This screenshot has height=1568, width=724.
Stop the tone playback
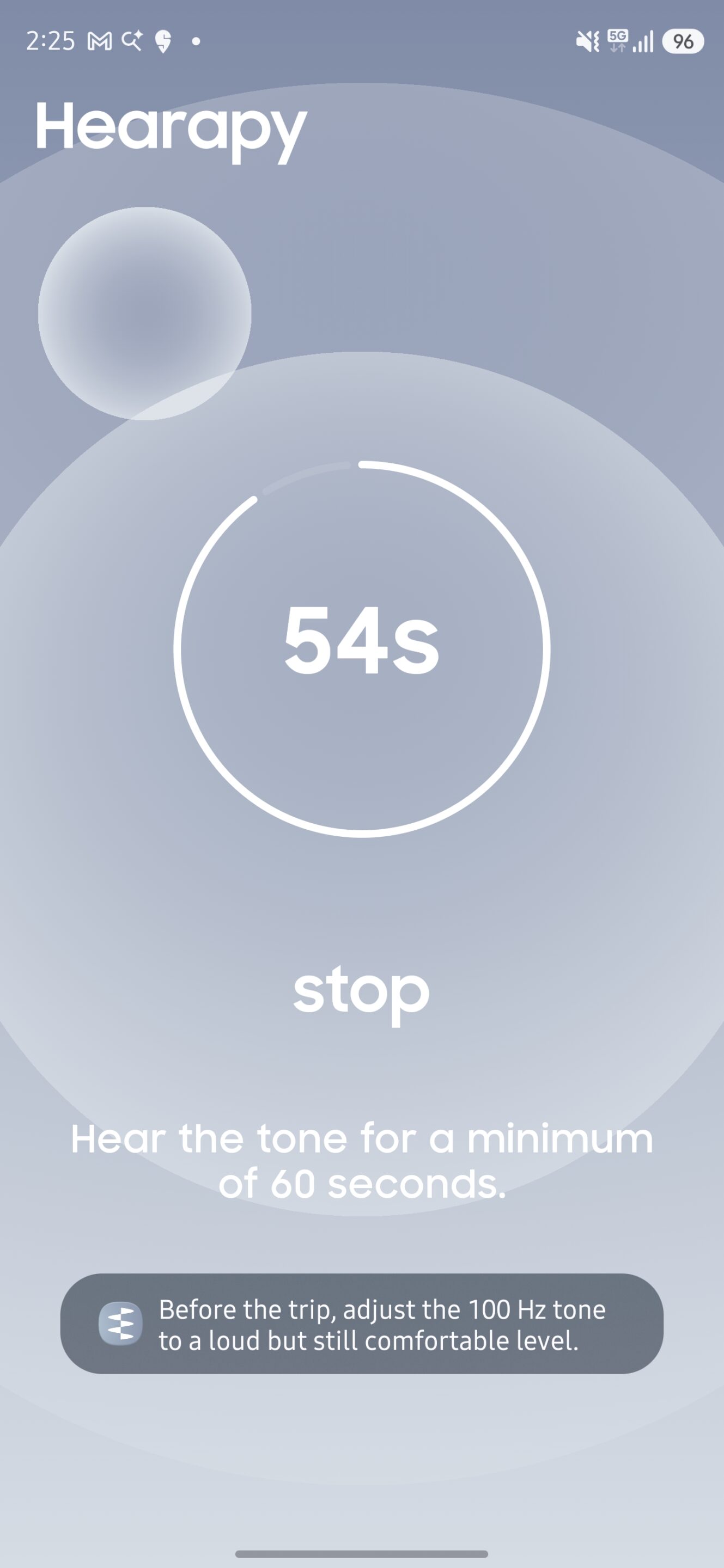361,991
